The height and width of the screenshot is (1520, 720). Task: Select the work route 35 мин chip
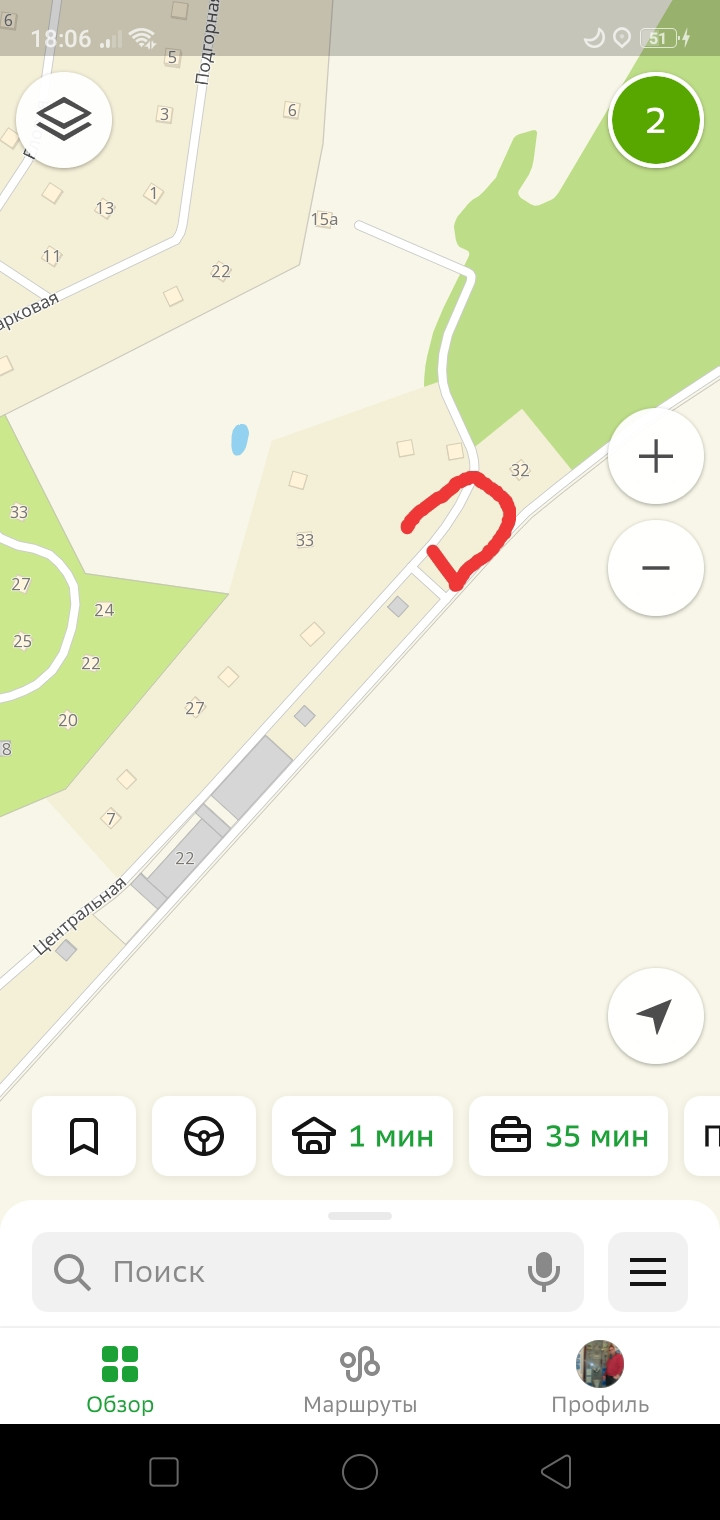568,1136
